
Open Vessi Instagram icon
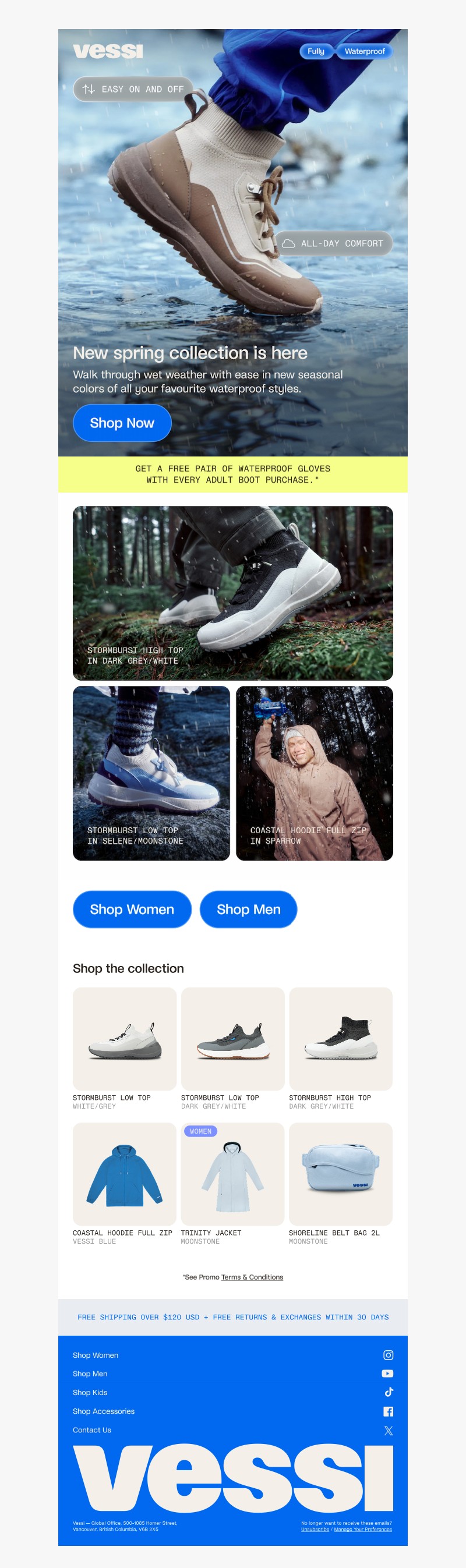pyautogui.click(x=388, y=1355)
